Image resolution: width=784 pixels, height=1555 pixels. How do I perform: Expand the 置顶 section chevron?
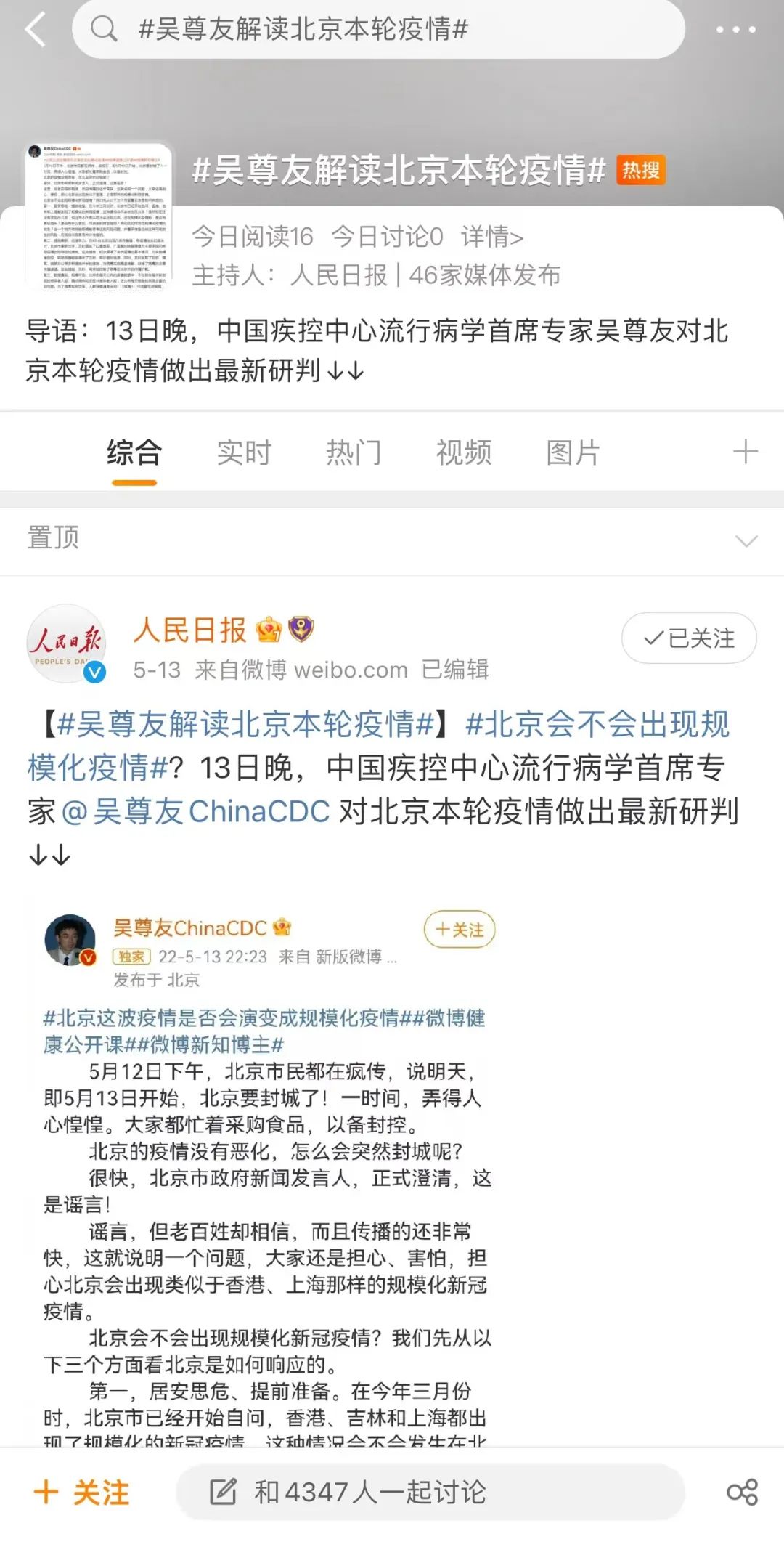pyautogui.click(x=746, y=540)
